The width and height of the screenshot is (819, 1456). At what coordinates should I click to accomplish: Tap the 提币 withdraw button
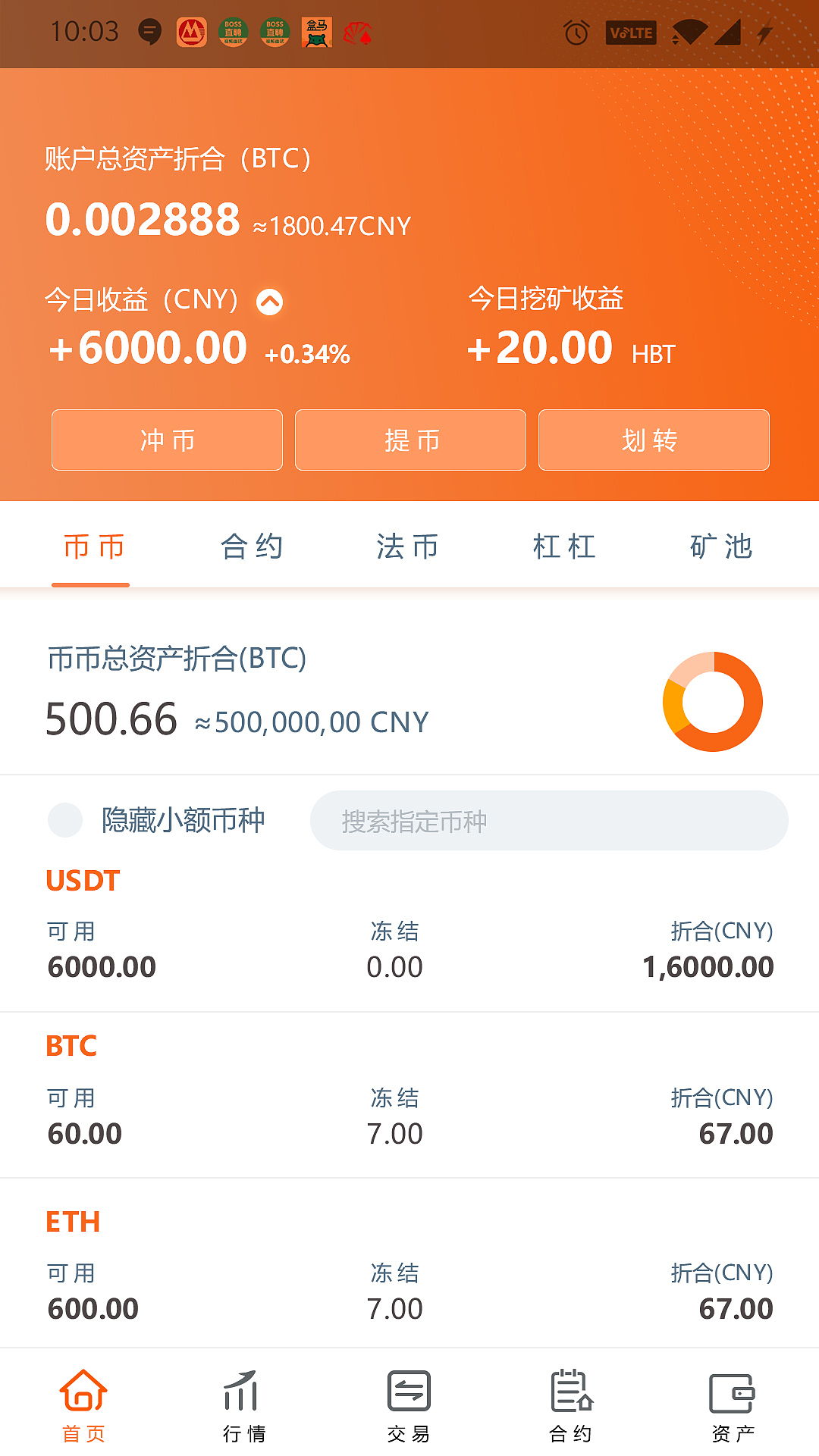[410, 440]
